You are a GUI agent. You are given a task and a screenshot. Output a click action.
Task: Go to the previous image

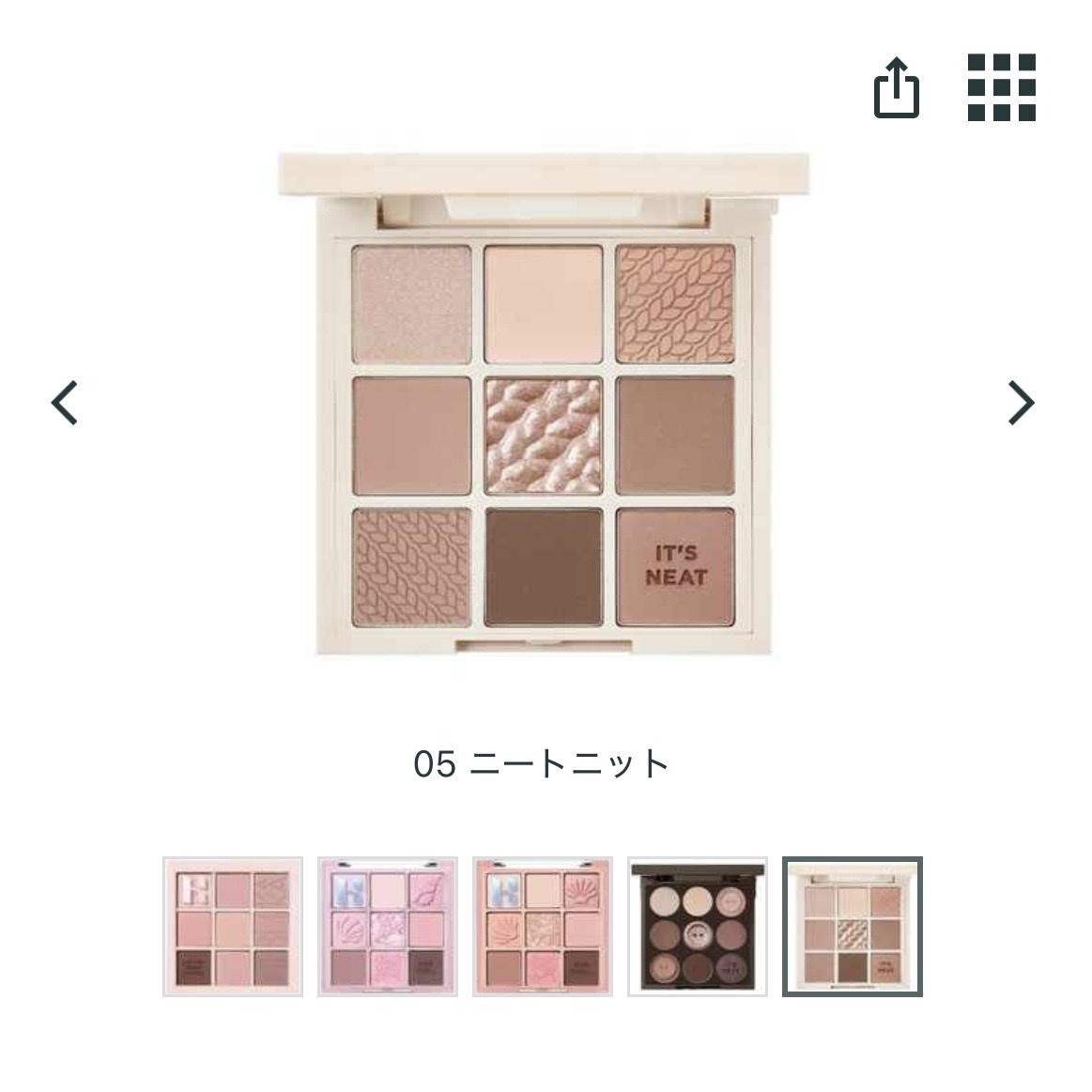[x=64, y=403]
